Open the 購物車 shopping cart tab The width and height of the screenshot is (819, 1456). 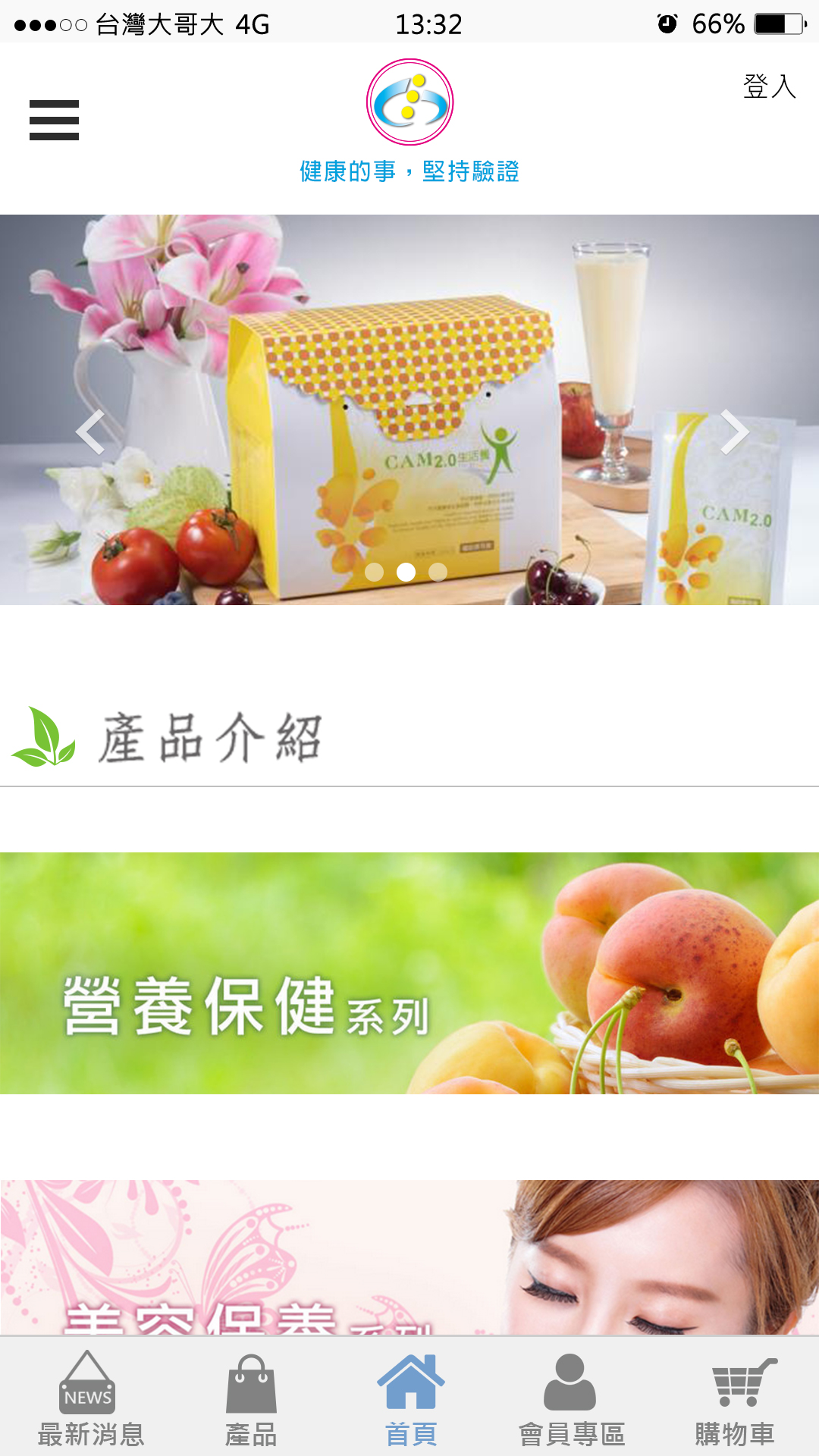[734, 1399]
